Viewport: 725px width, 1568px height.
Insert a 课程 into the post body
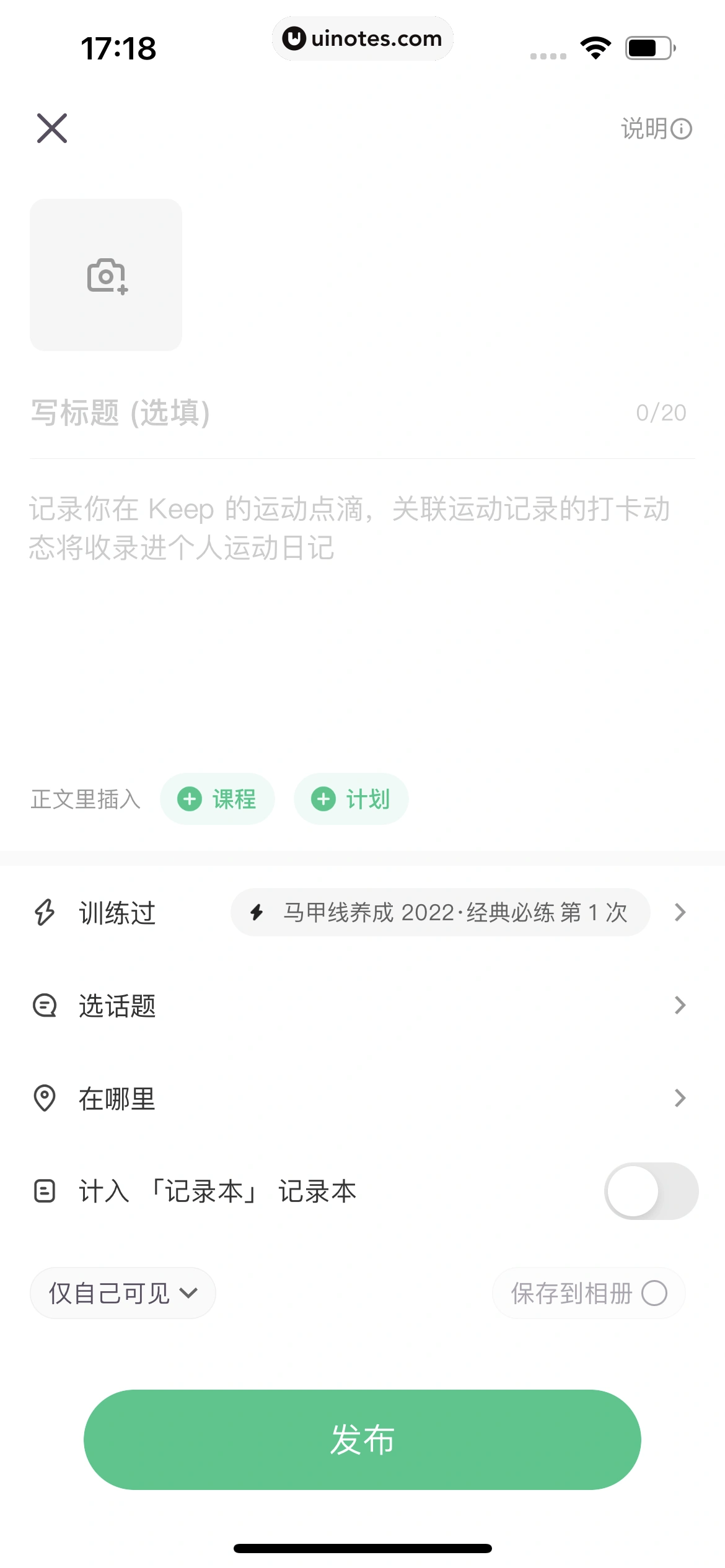click(217, 799)
